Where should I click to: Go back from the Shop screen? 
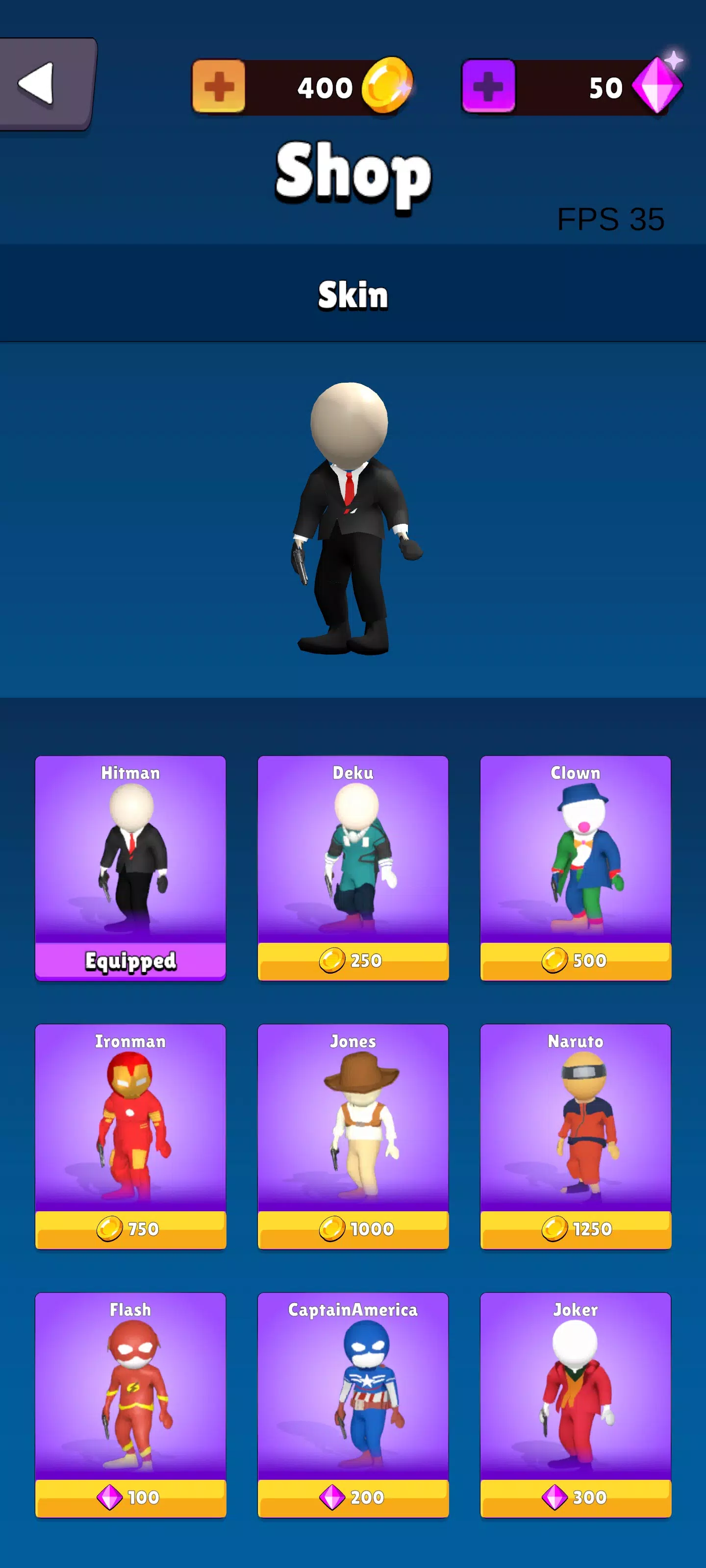[x=43, y=84]
